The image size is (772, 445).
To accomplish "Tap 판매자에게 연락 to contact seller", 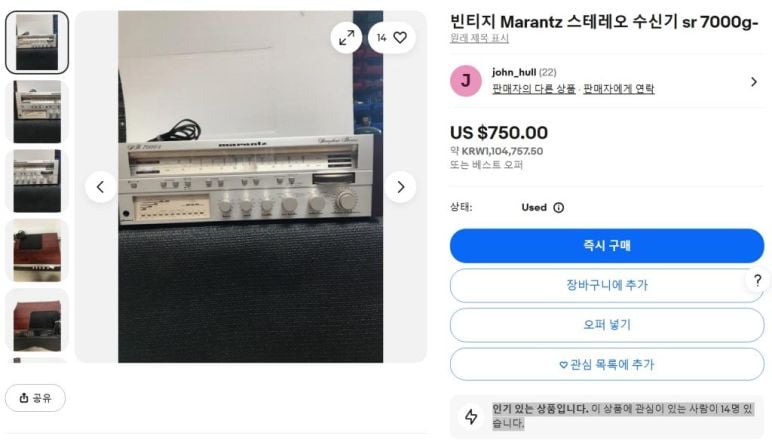I will pos(619,89).
